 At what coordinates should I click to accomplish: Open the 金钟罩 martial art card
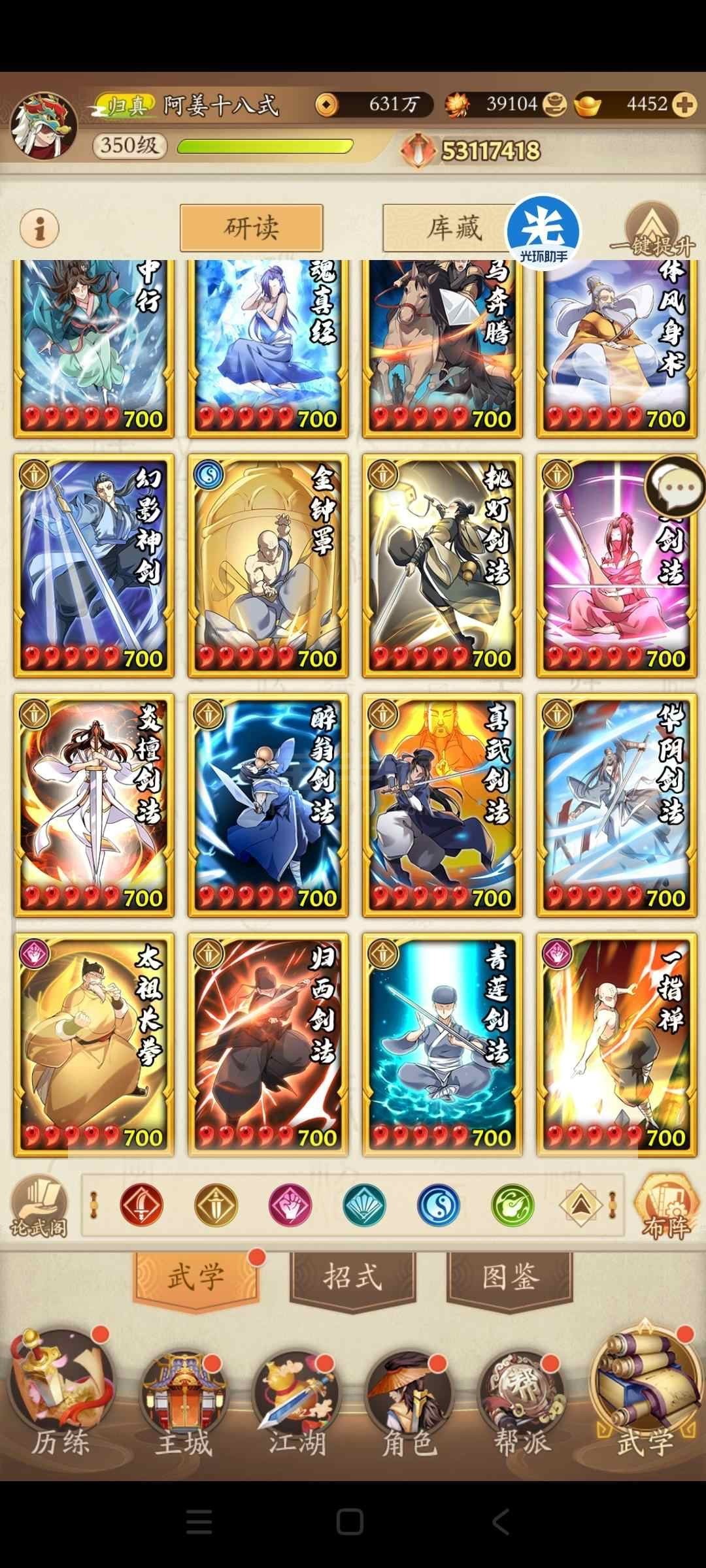(x=268, y=566)
